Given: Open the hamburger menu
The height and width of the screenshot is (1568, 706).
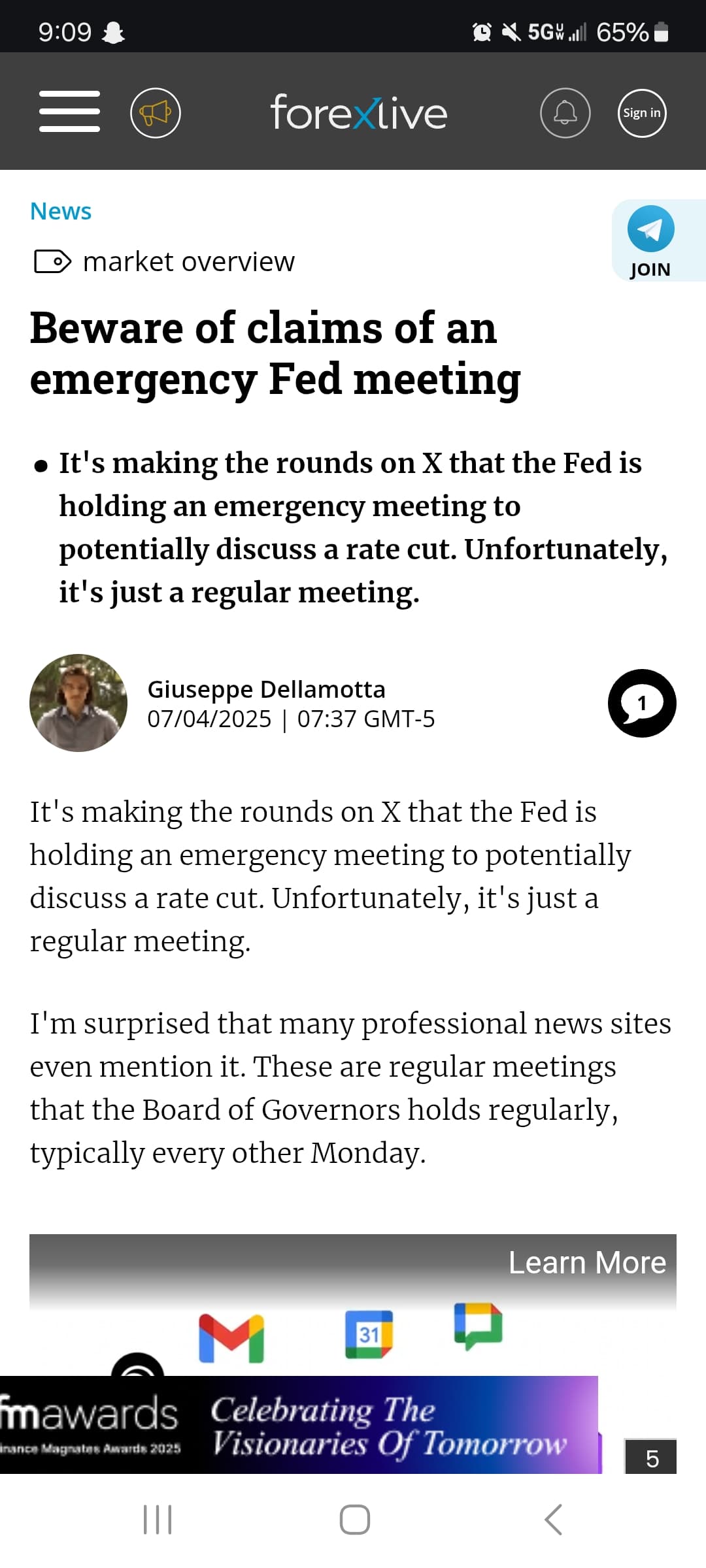Looking at the screenshot, I should (69, 112).
